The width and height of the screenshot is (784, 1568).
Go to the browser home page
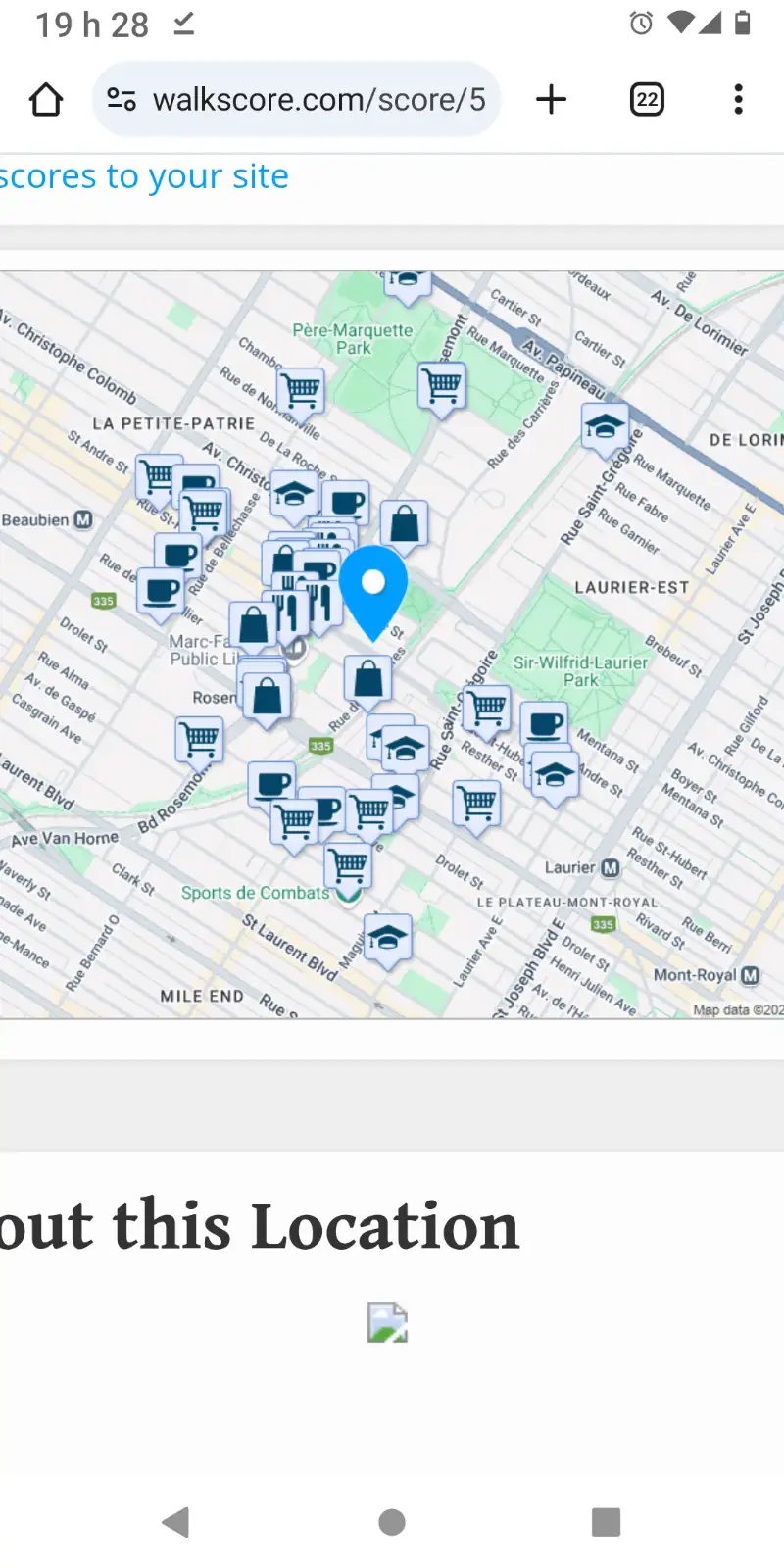[x=46, y=99]
